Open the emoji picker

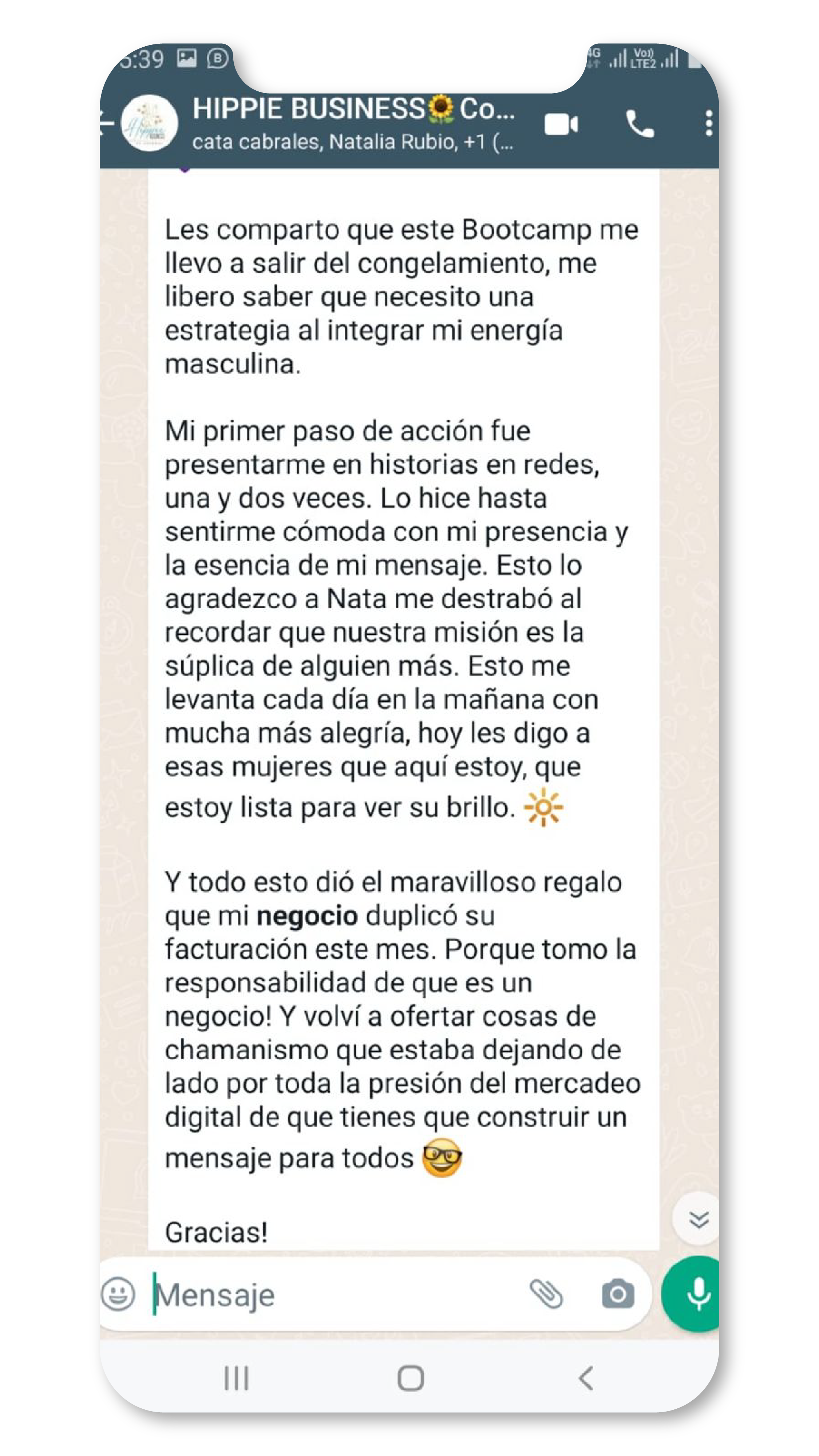pos(119,1294)
